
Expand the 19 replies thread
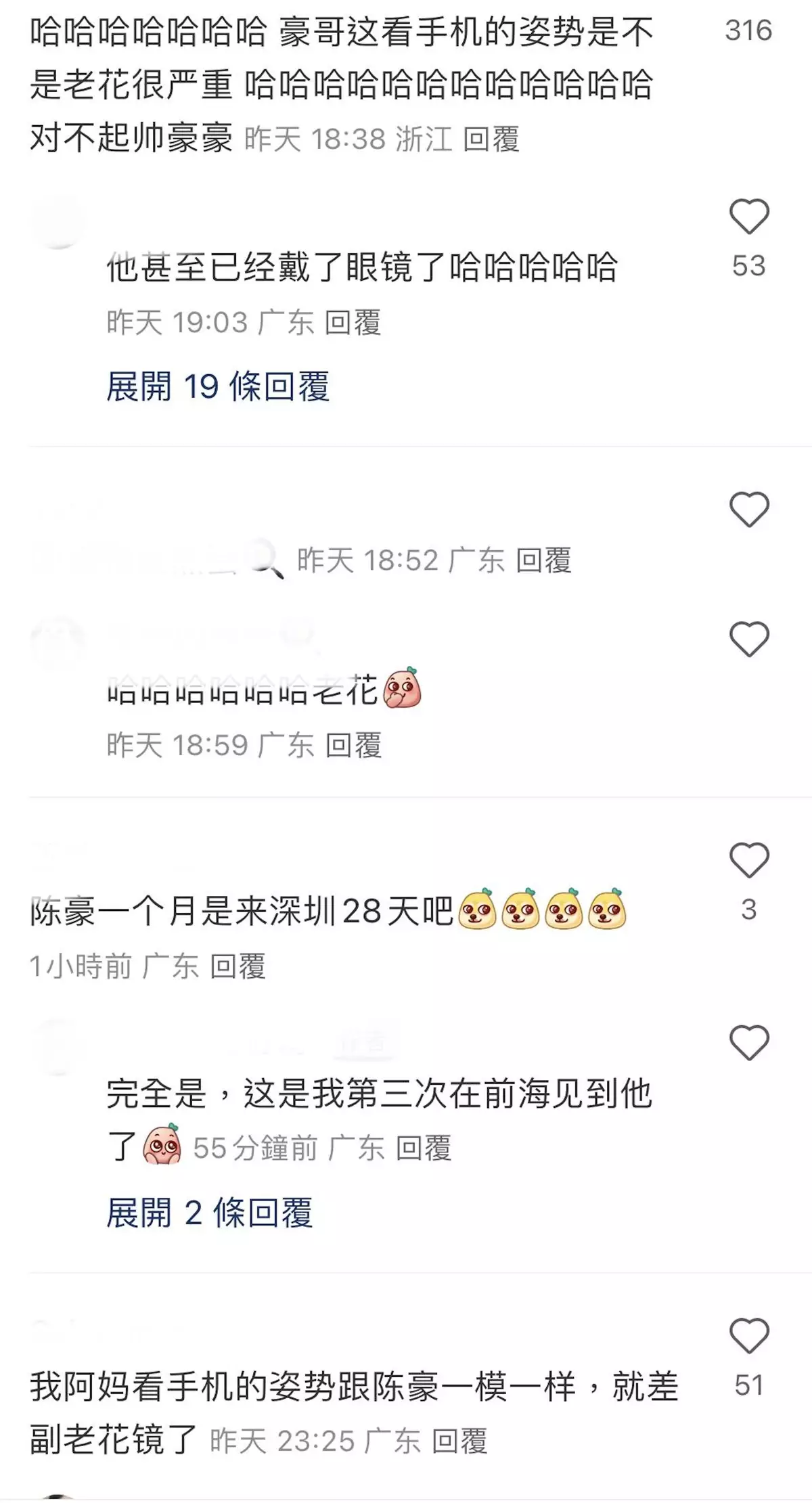[217, 387]
